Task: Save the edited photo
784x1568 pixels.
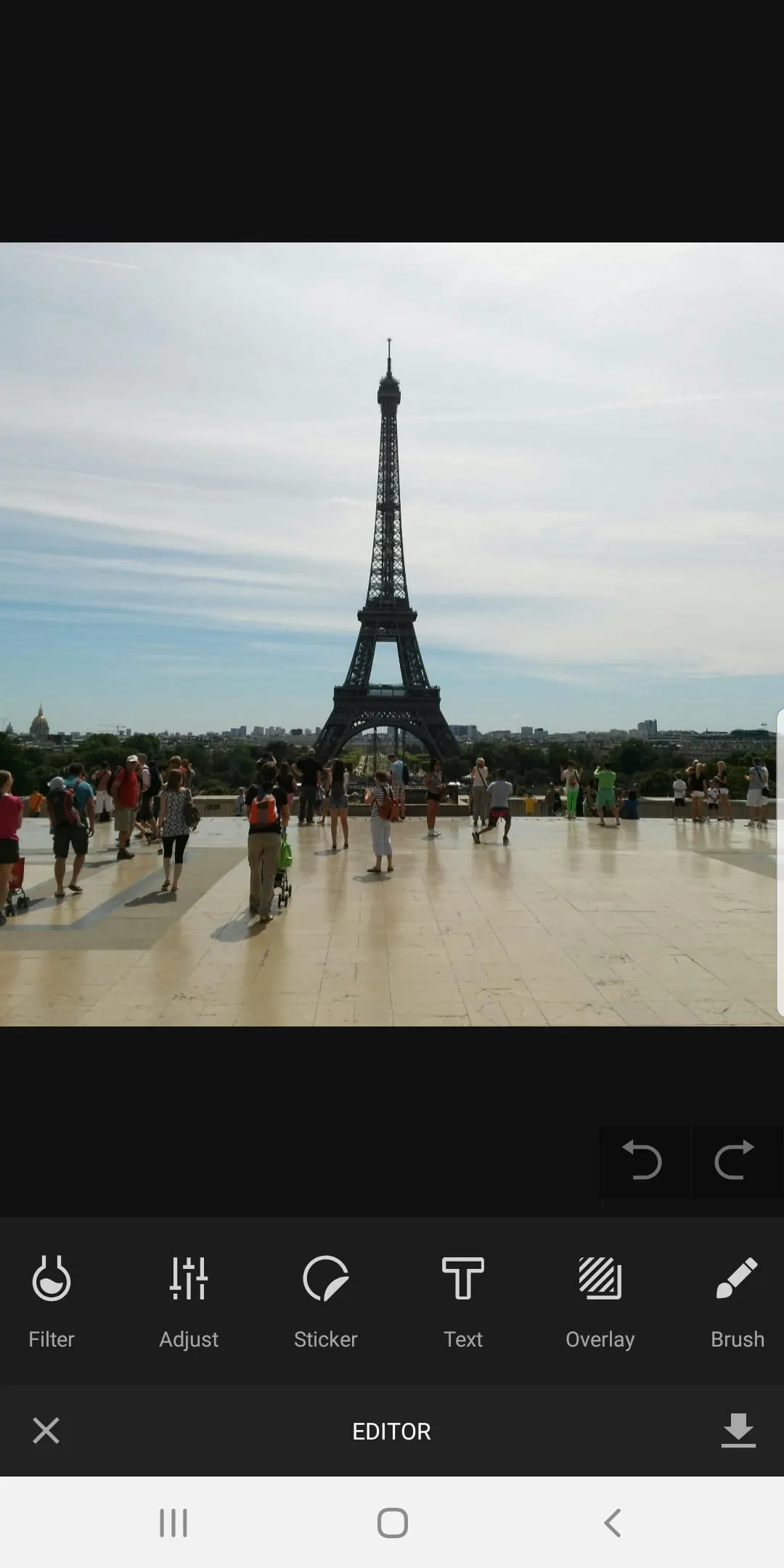Action: (738, 1430)
